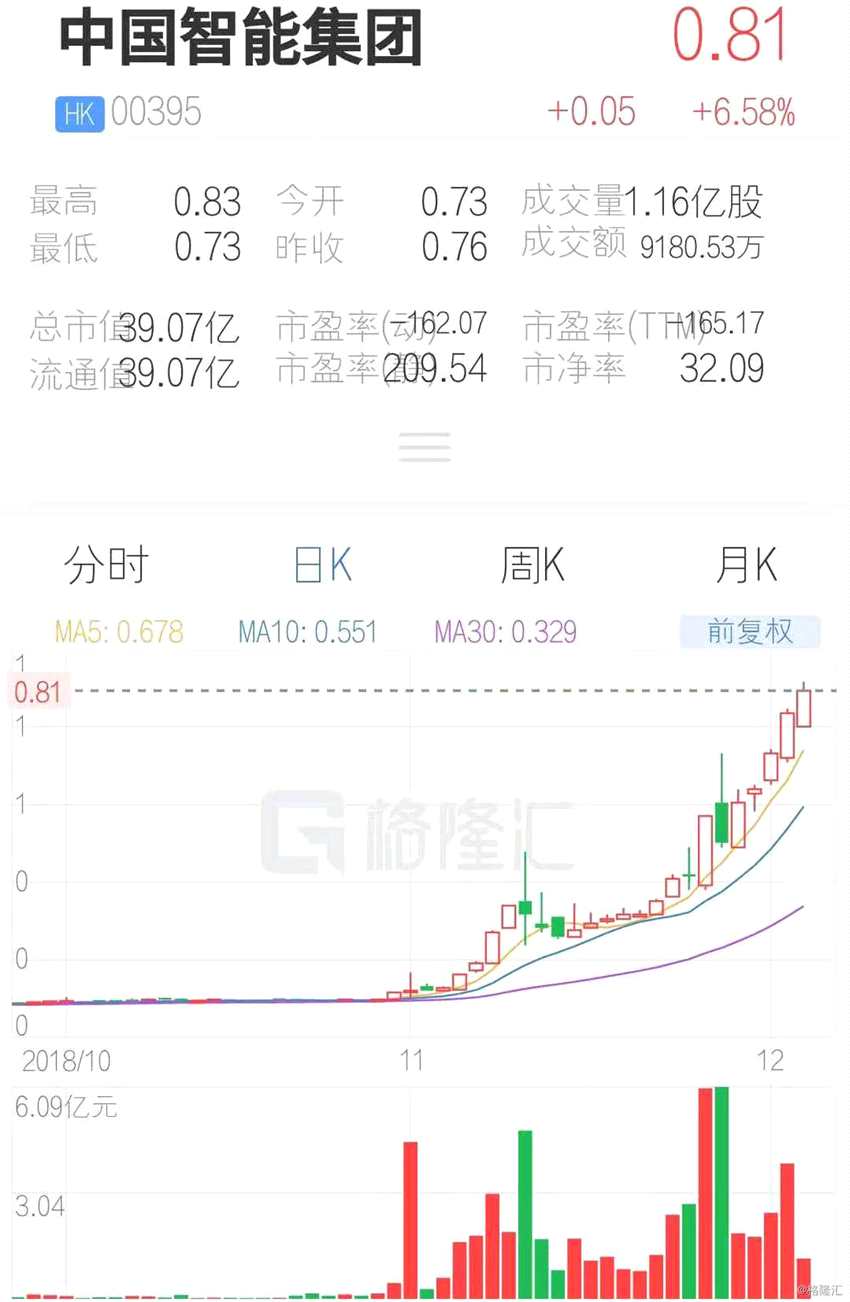This screenshot has height=1302, width=850.
Task: Toggle the MA10 moving average line
Action: [x=306, y=632]
